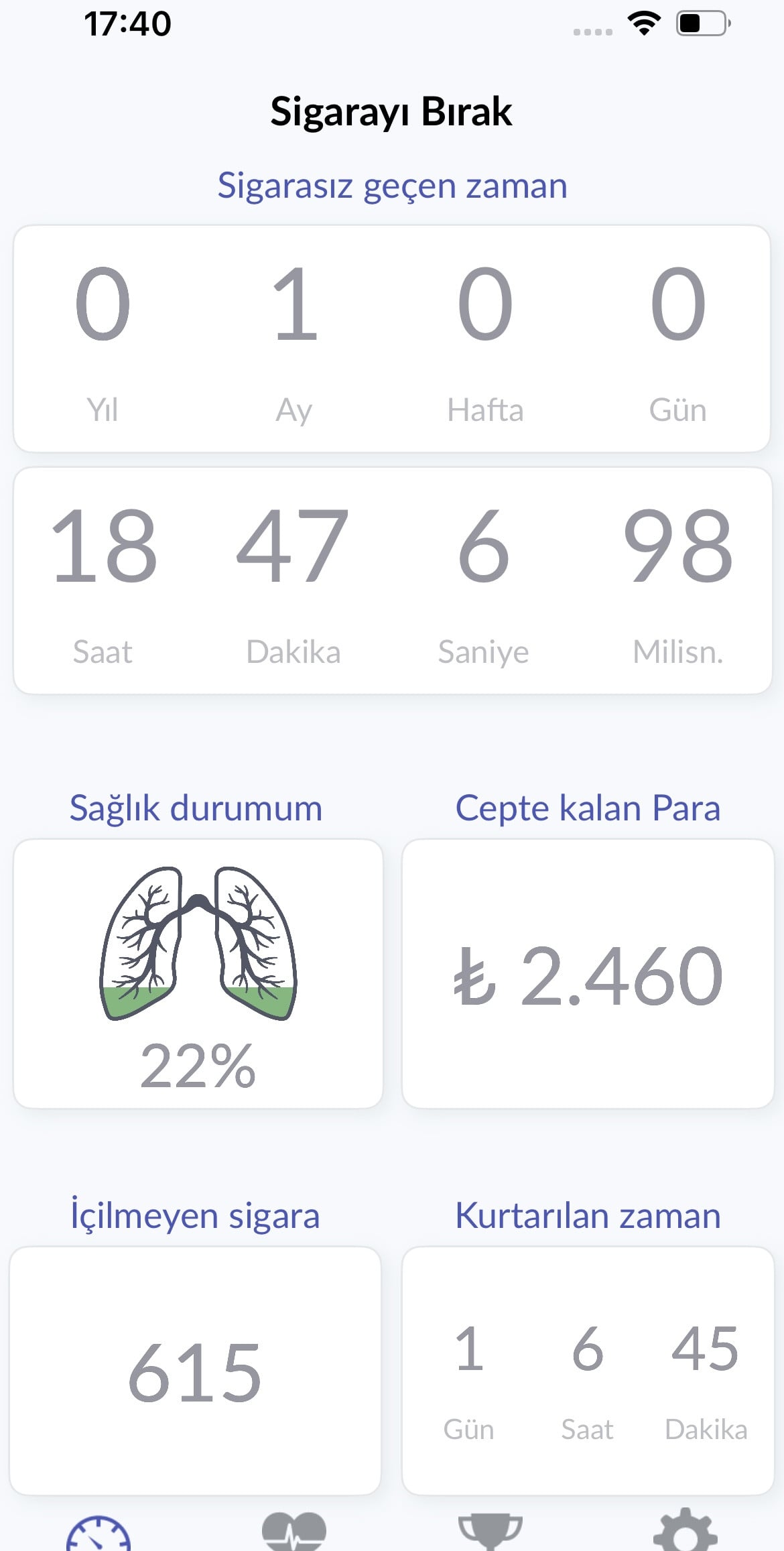Switch to the dashboard gauge tab
Viewport: 784px width, 1551px height.
pyautogui.click(x=99, y=1534)
